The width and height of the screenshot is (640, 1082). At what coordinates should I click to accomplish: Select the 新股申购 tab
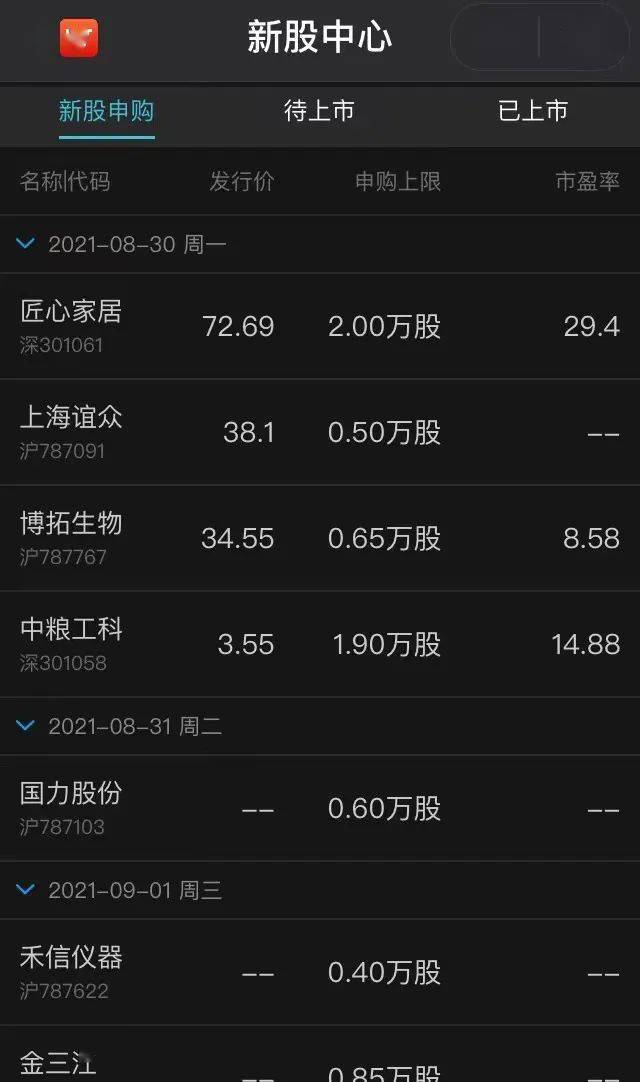tap(106, 110)
